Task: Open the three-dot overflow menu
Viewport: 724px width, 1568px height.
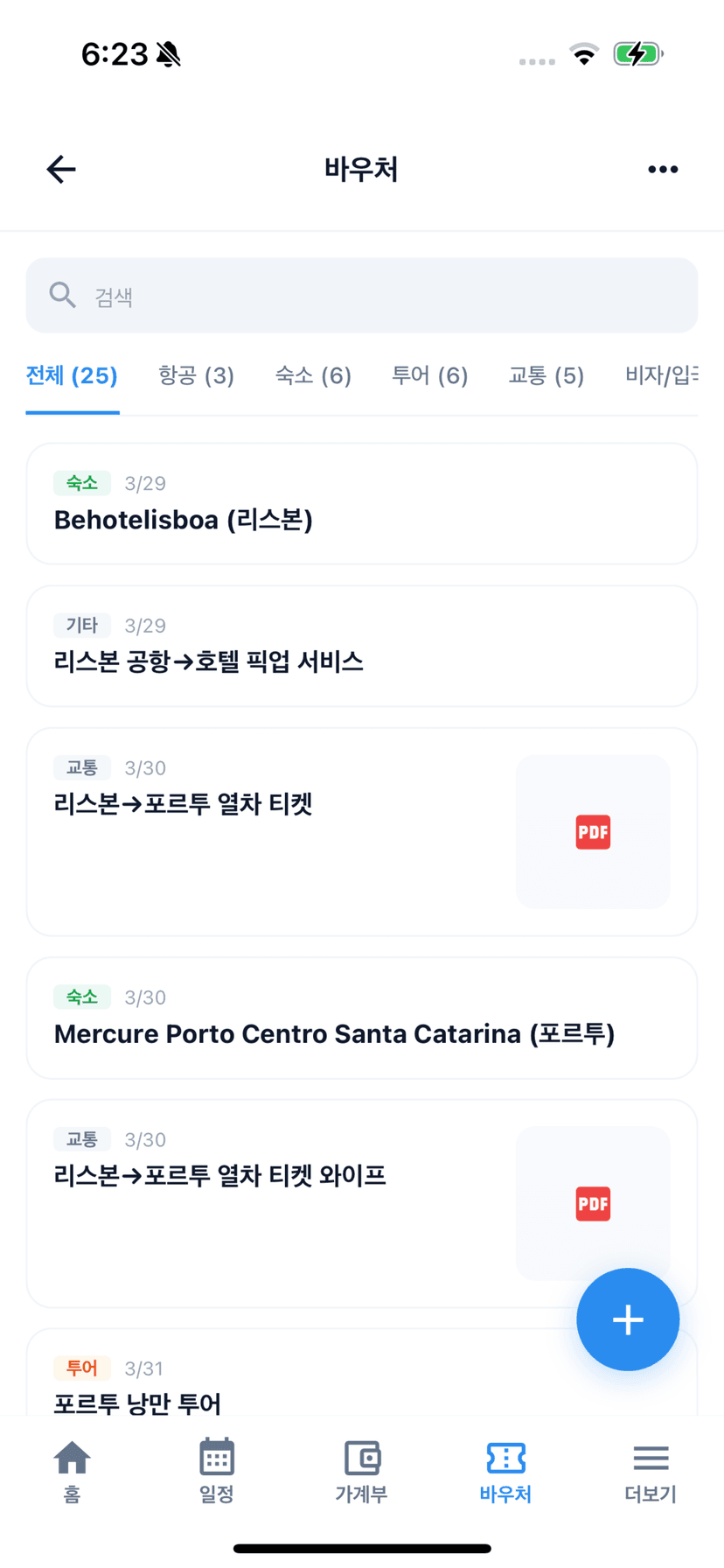Action: tap(663, 169)
